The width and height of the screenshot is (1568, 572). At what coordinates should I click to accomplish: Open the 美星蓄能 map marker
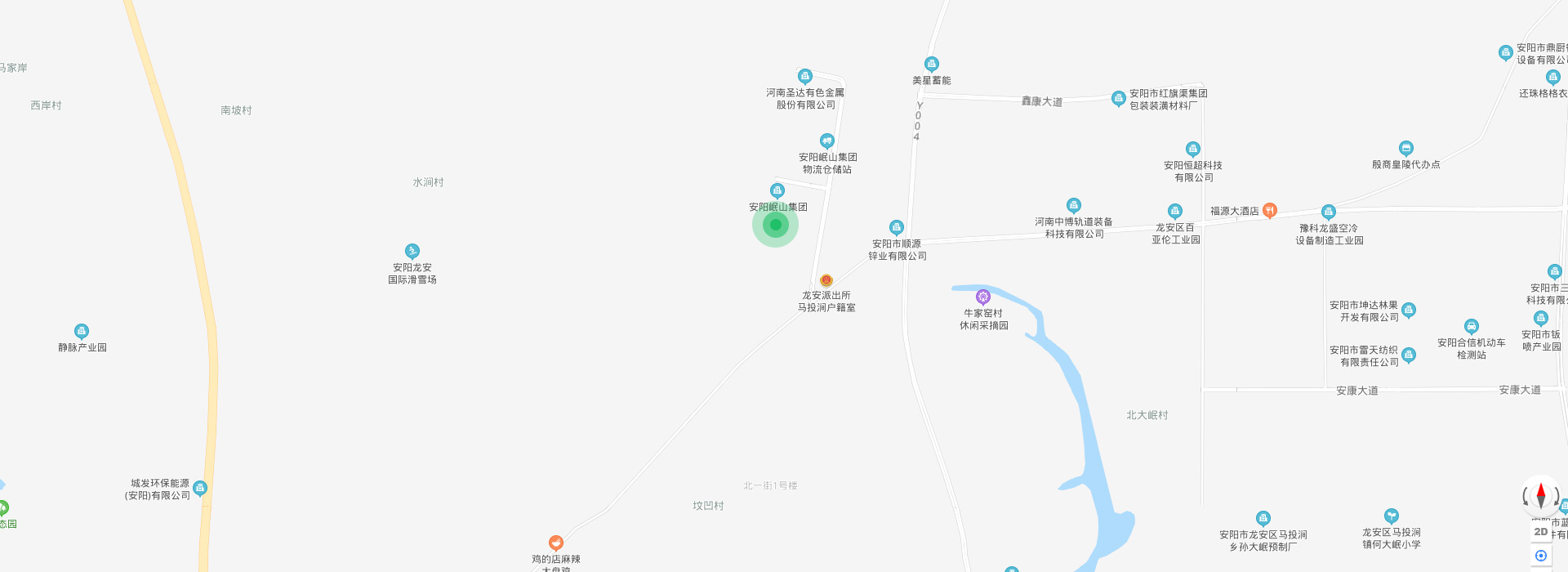932,65
